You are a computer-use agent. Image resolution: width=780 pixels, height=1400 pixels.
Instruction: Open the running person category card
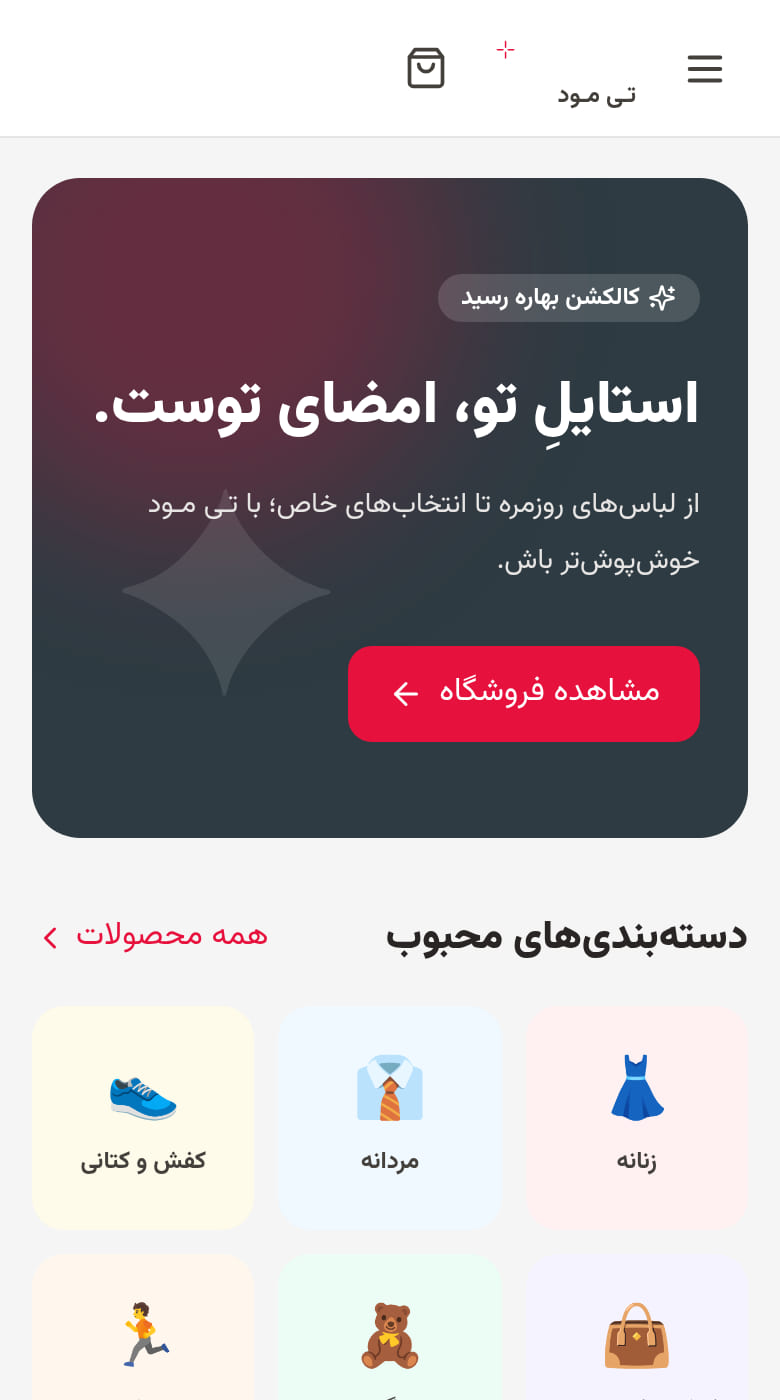coord(143,1328)
